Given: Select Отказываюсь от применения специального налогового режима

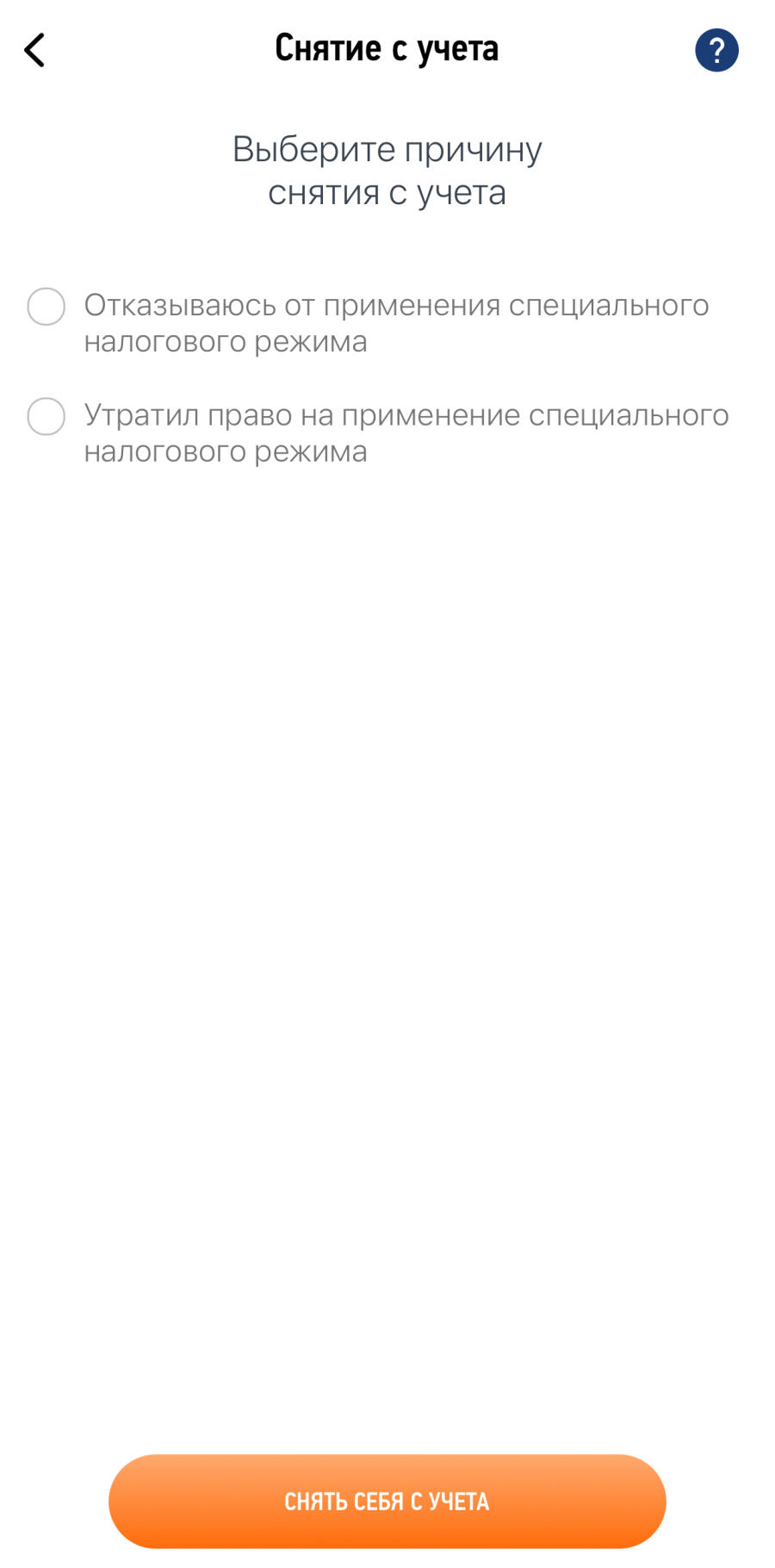Looking at the screenshot, I should tap(46, 307).
